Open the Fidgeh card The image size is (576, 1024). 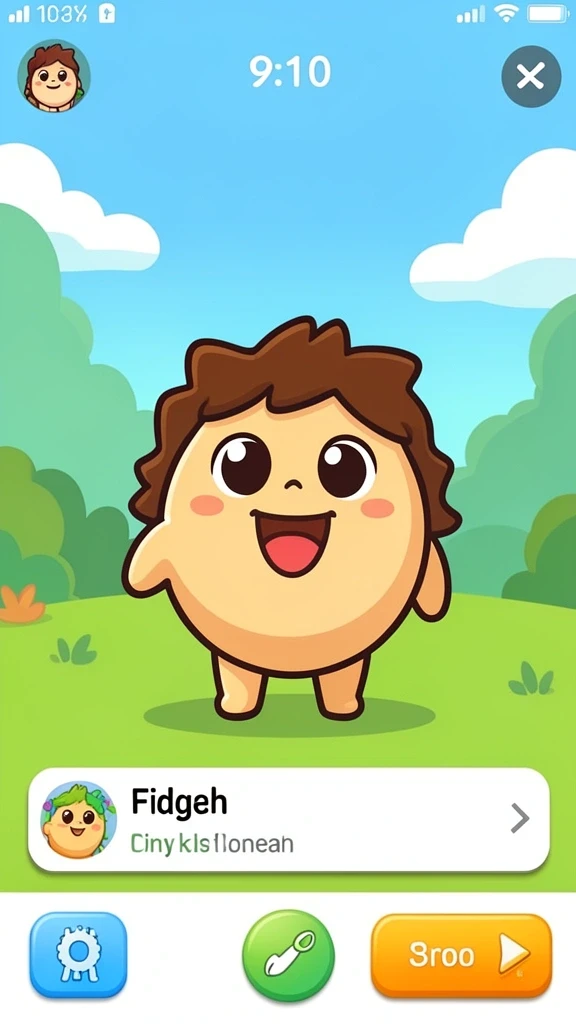click(x=289, y=820)
